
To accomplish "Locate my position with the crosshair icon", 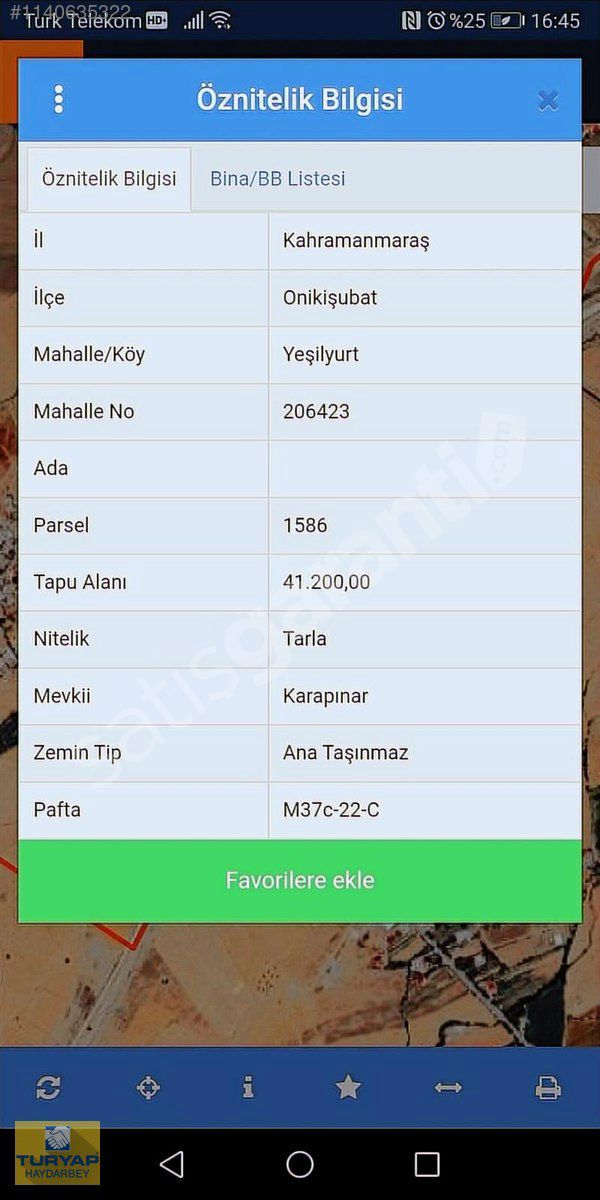I will click(x=148, y=1087).
